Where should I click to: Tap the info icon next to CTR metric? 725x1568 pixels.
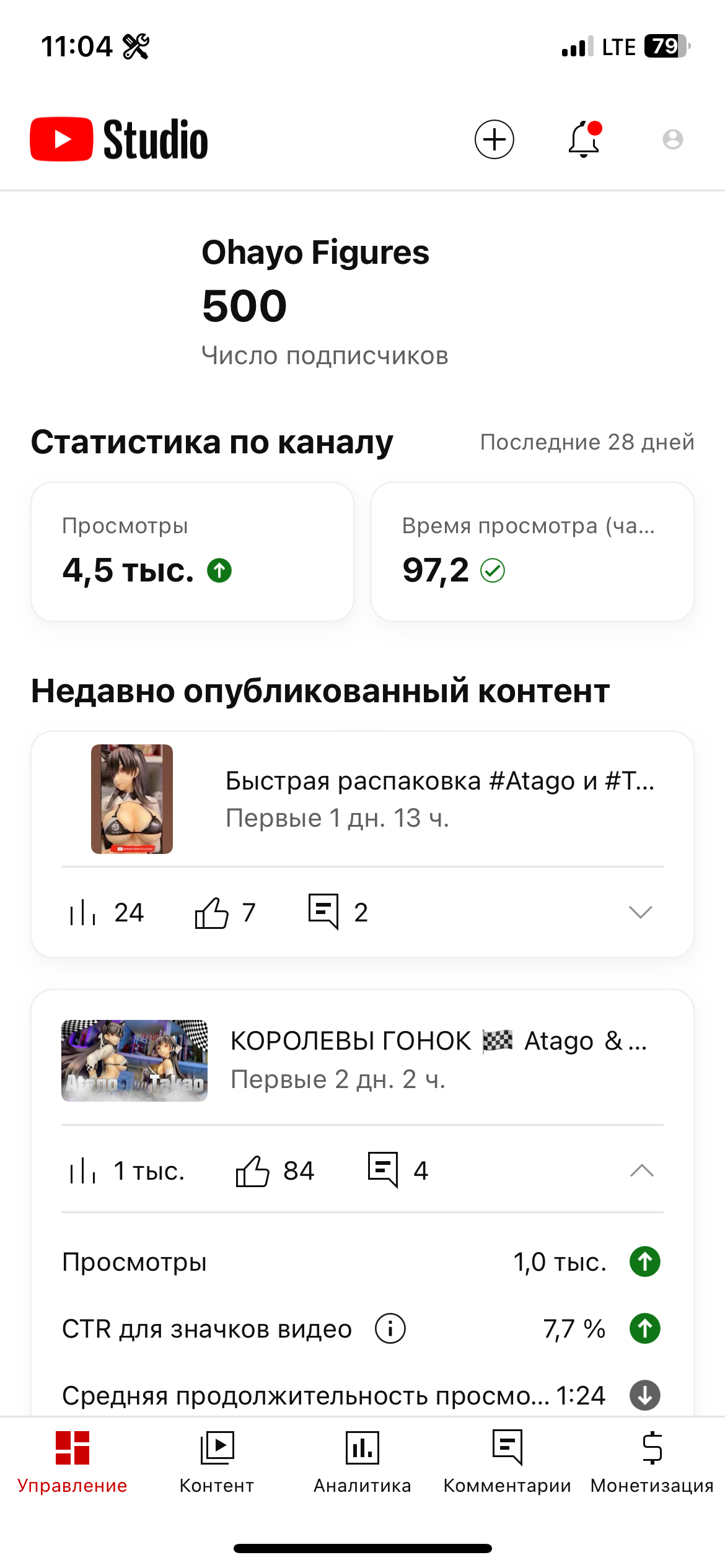(x=389, y=1328)
